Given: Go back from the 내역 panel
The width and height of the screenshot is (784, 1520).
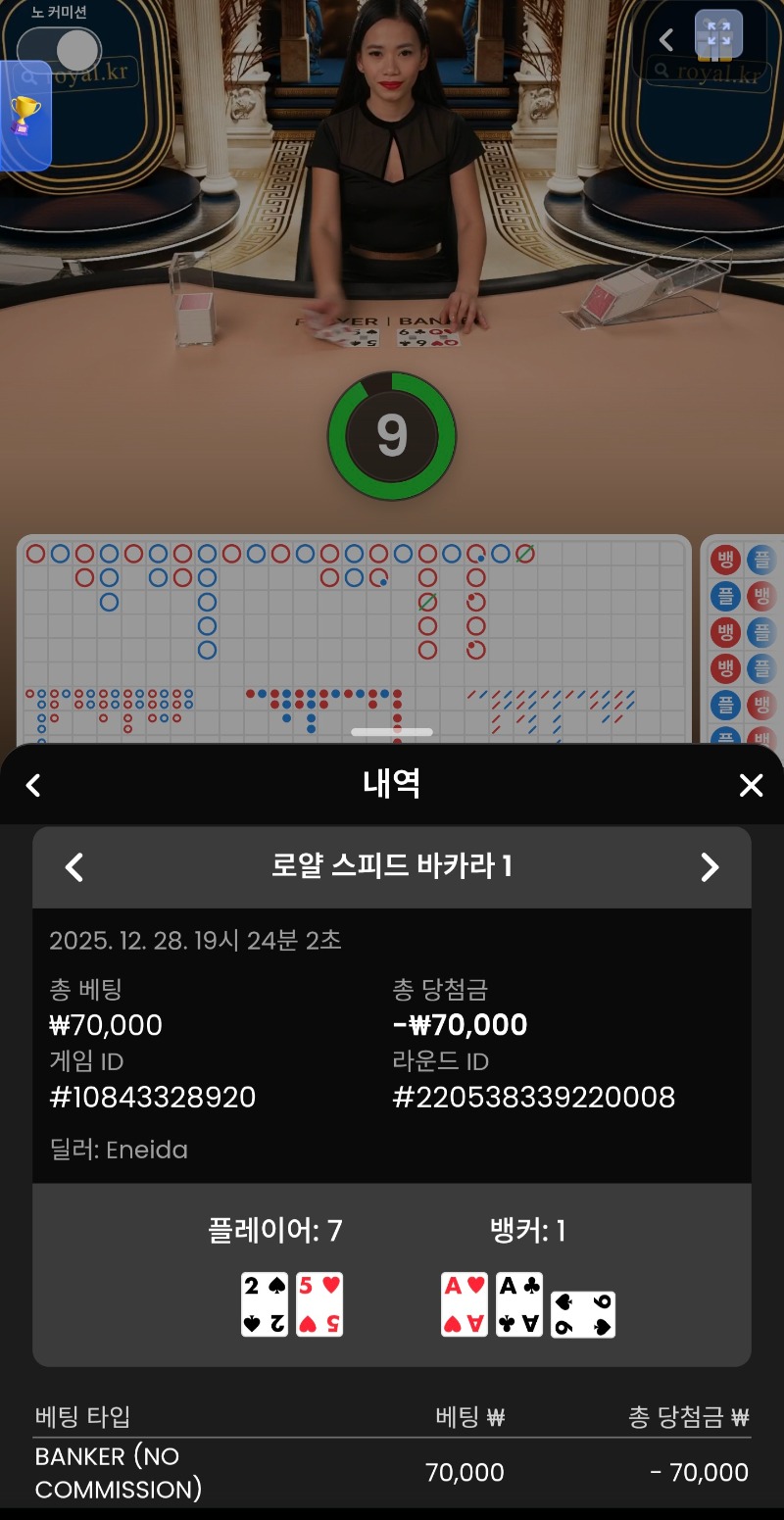Looking at the screenshot, I should pyautogui.click(x=33, y=785).
